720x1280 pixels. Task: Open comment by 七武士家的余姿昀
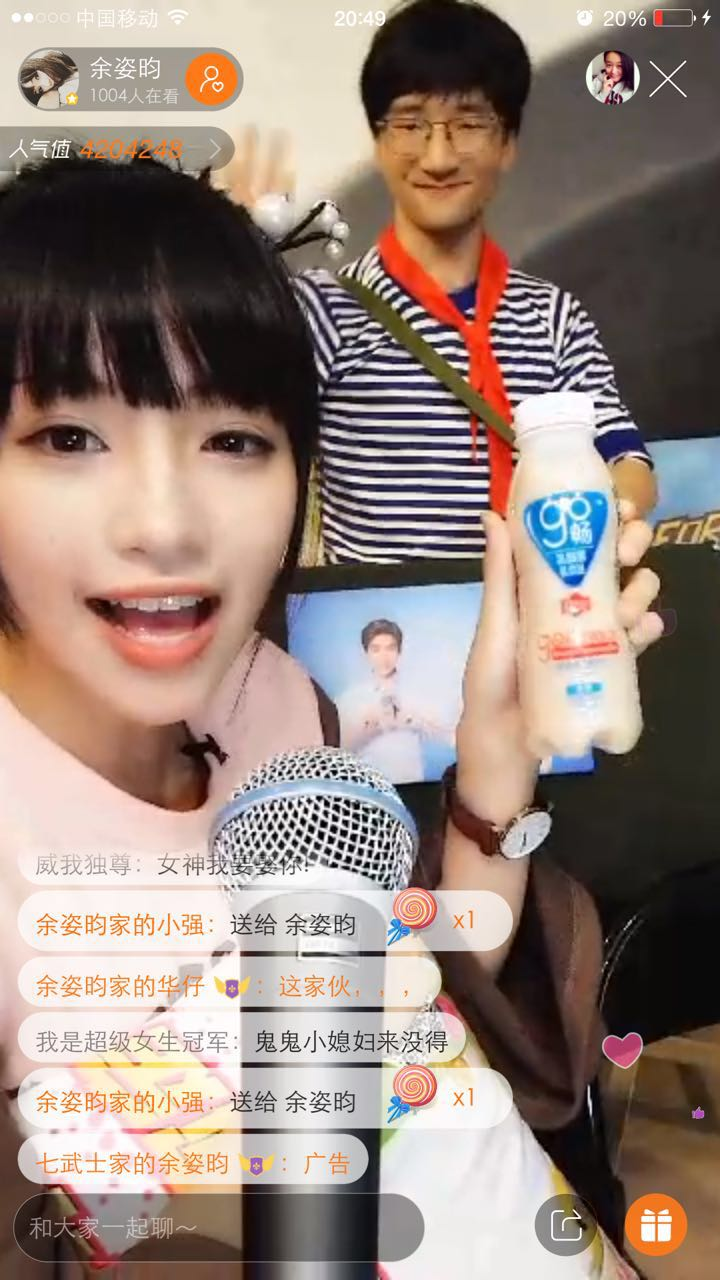tap(192, 1163)
